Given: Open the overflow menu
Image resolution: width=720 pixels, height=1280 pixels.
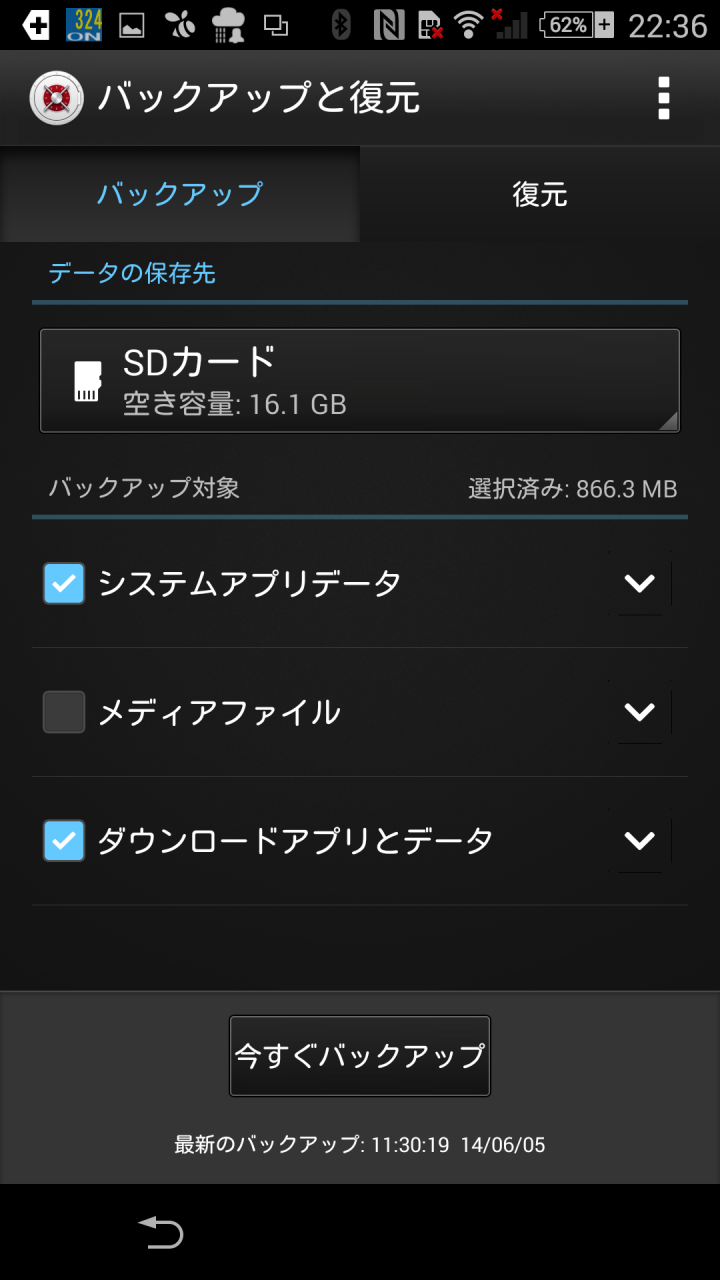Looking at the screenshot, I should (x=663, y=98).
